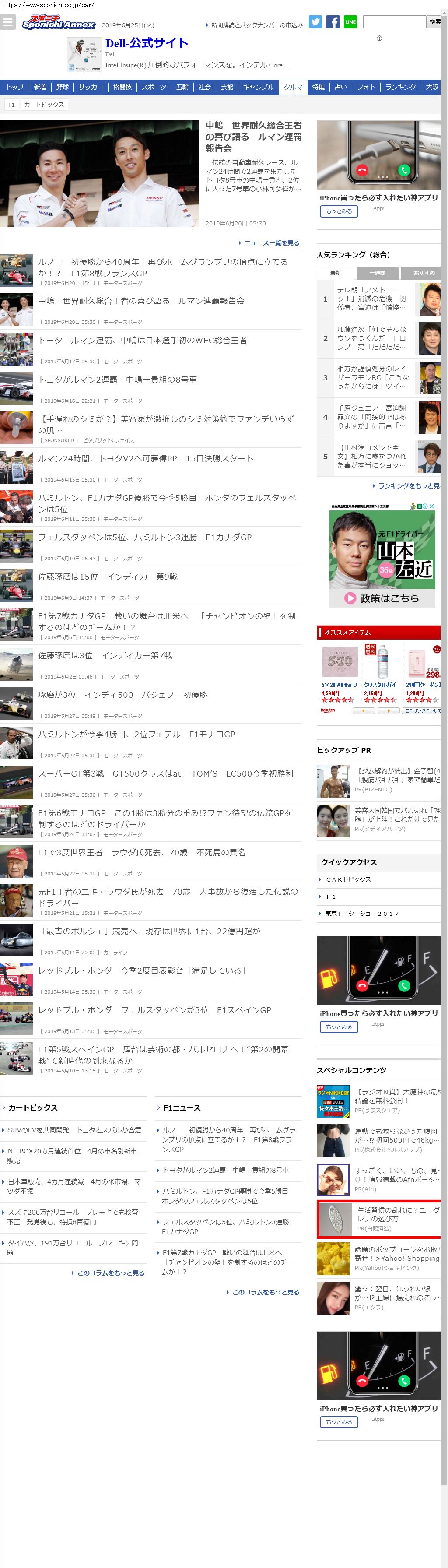This screenshot has height=1568, width=448.
Task: Focus the search input field
Action: click(x=394, y=22)
